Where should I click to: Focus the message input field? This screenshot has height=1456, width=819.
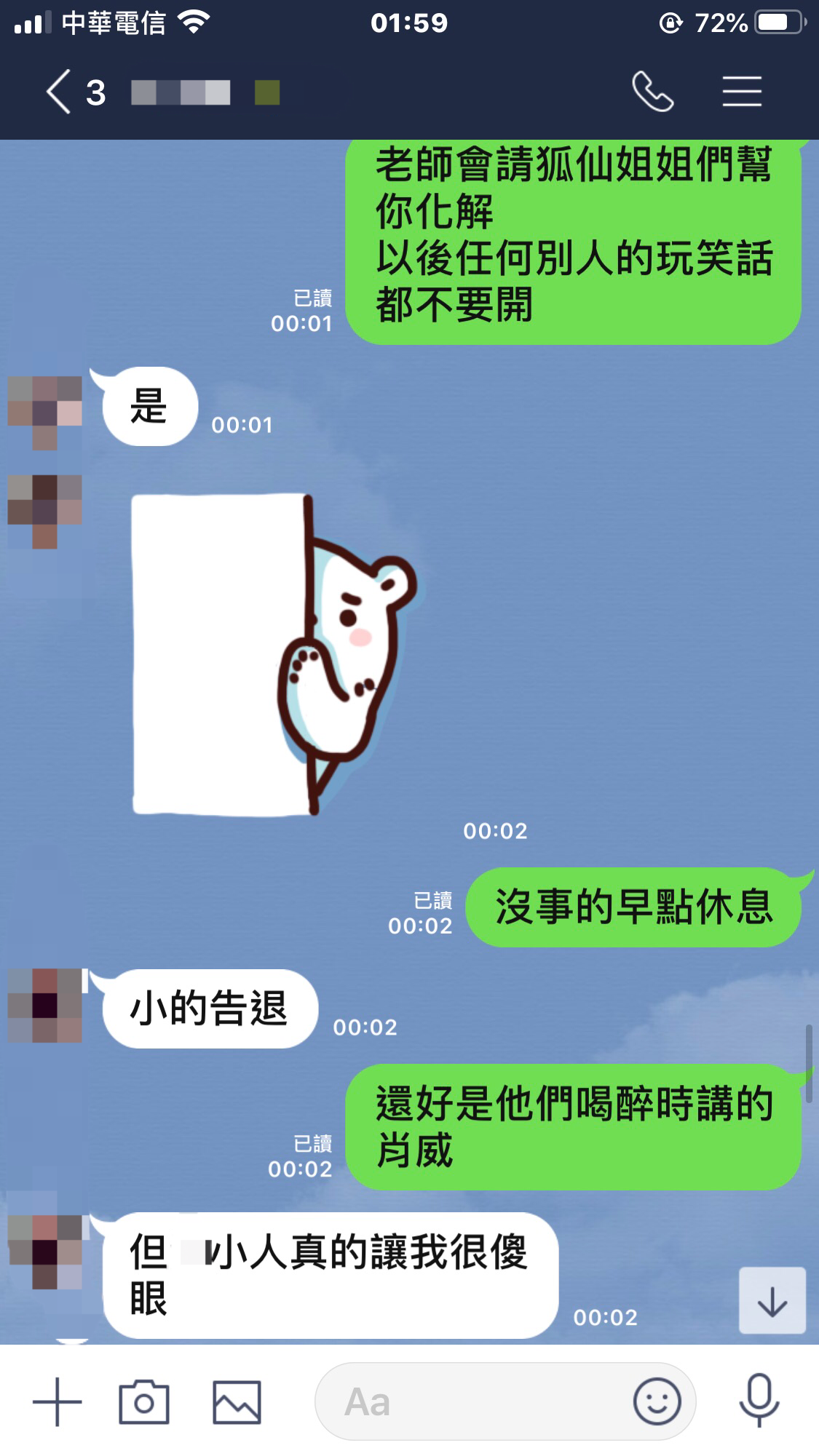coord(473,1401)
